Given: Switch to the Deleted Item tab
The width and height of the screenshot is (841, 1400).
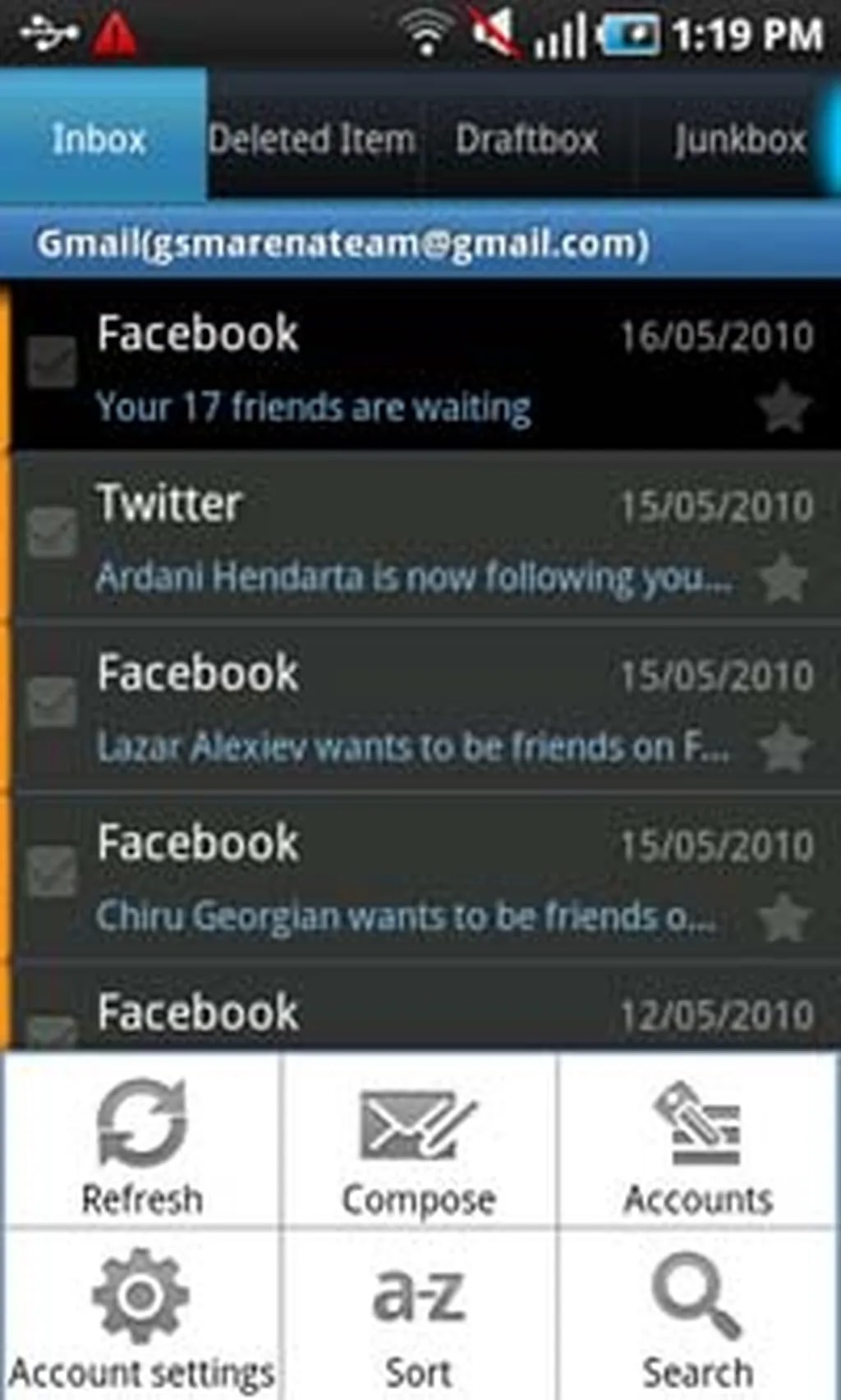Looking at the screenshot, I should [312, 138].
